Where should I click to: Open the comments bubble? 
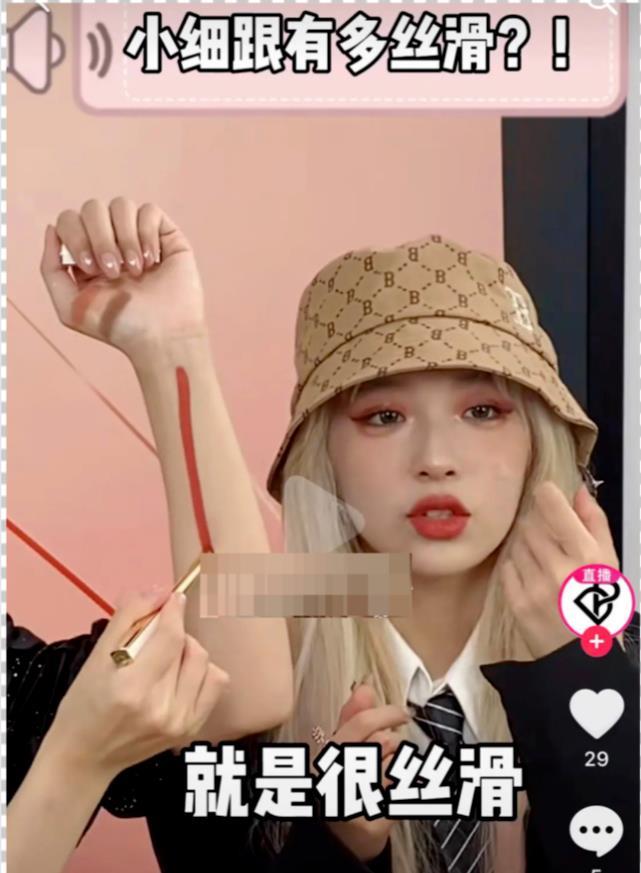click(x=596, y=831)
